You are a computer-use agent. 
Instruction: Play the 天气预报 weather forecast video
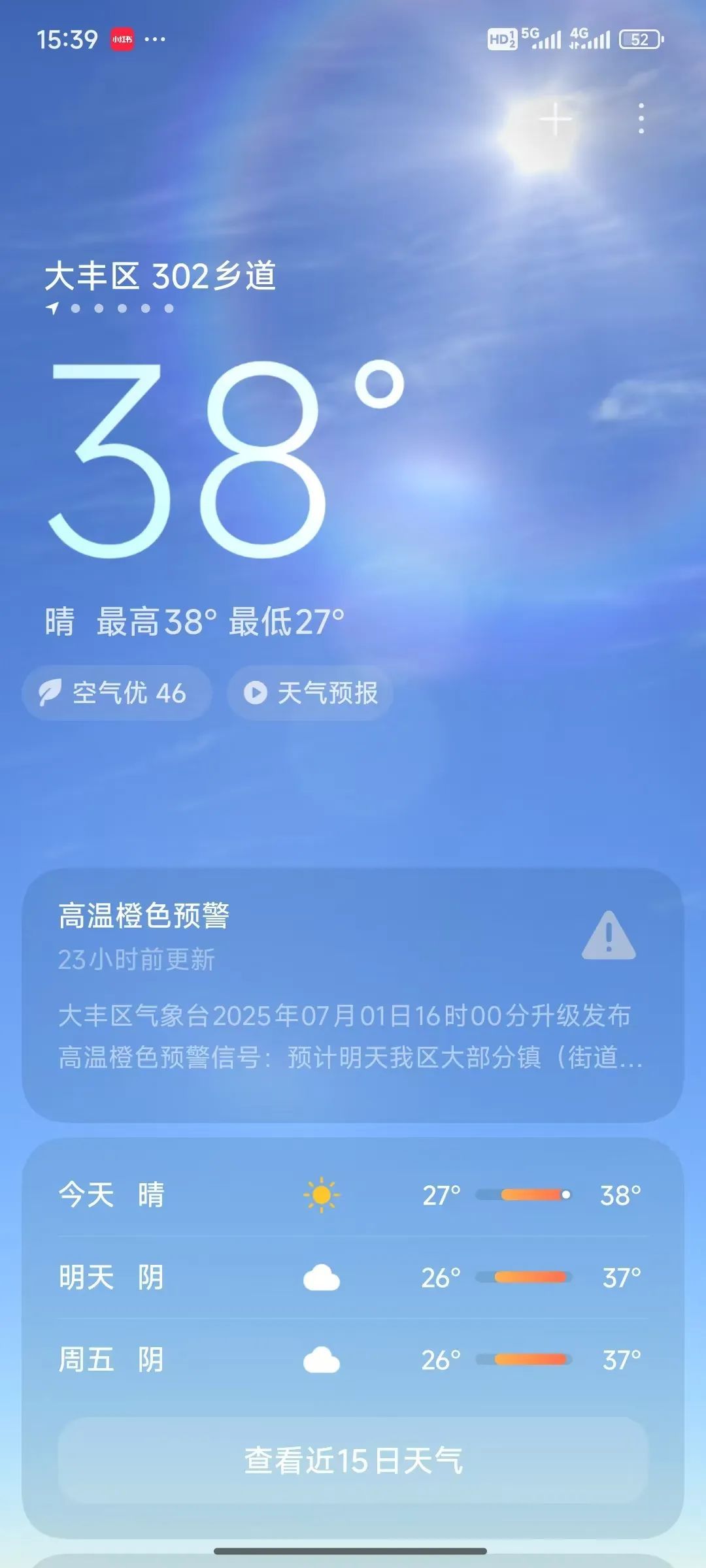click(x=311, y=693)
